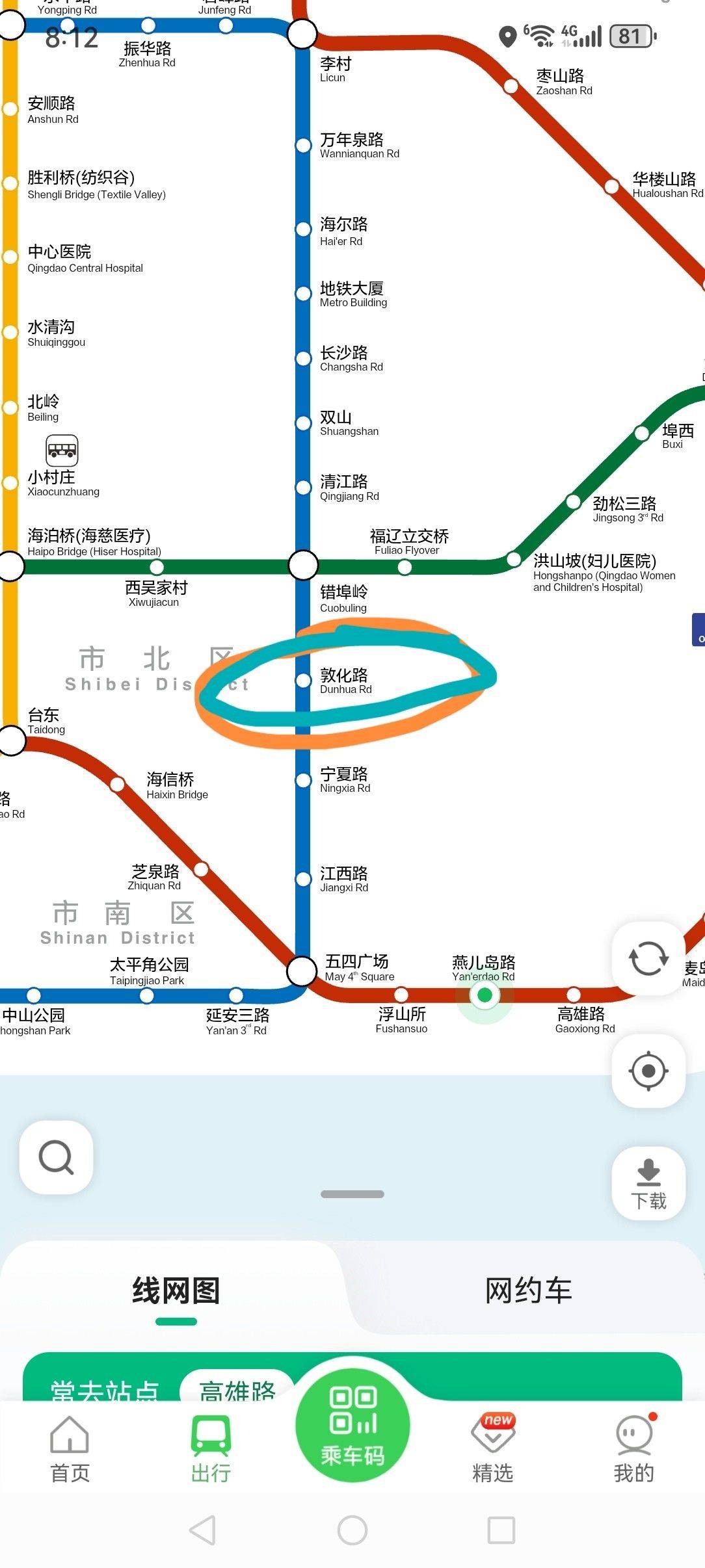Switch to the 网约车 tab
The height and width of the screenshot is (1568, 705).
tap(528, 1290)
